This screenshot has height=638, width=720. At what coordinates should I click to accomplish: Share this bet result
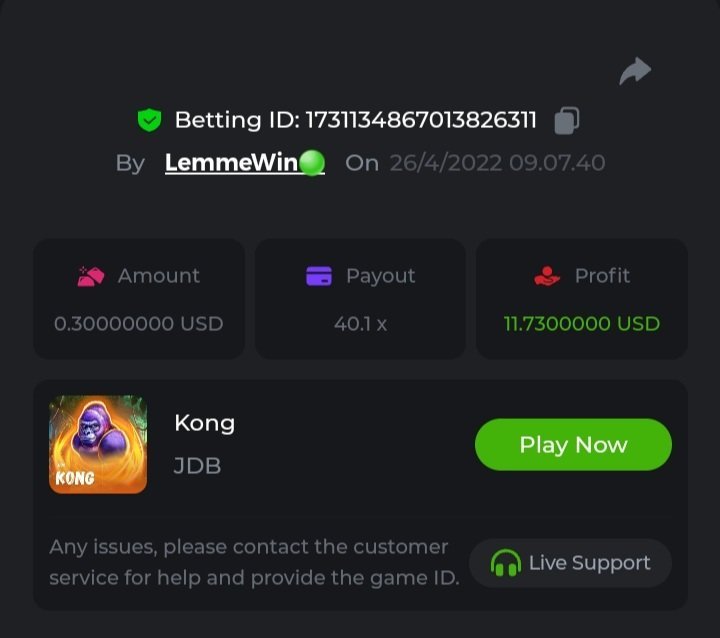click(635, 71)
